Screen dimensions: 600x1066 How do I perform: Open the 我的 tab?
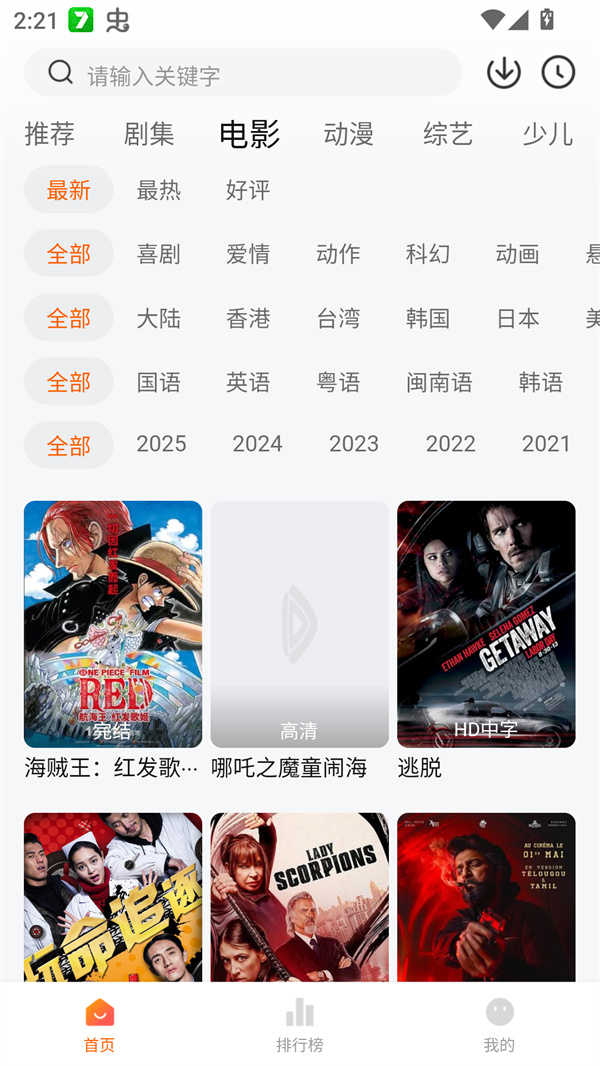click(499, 1025)
